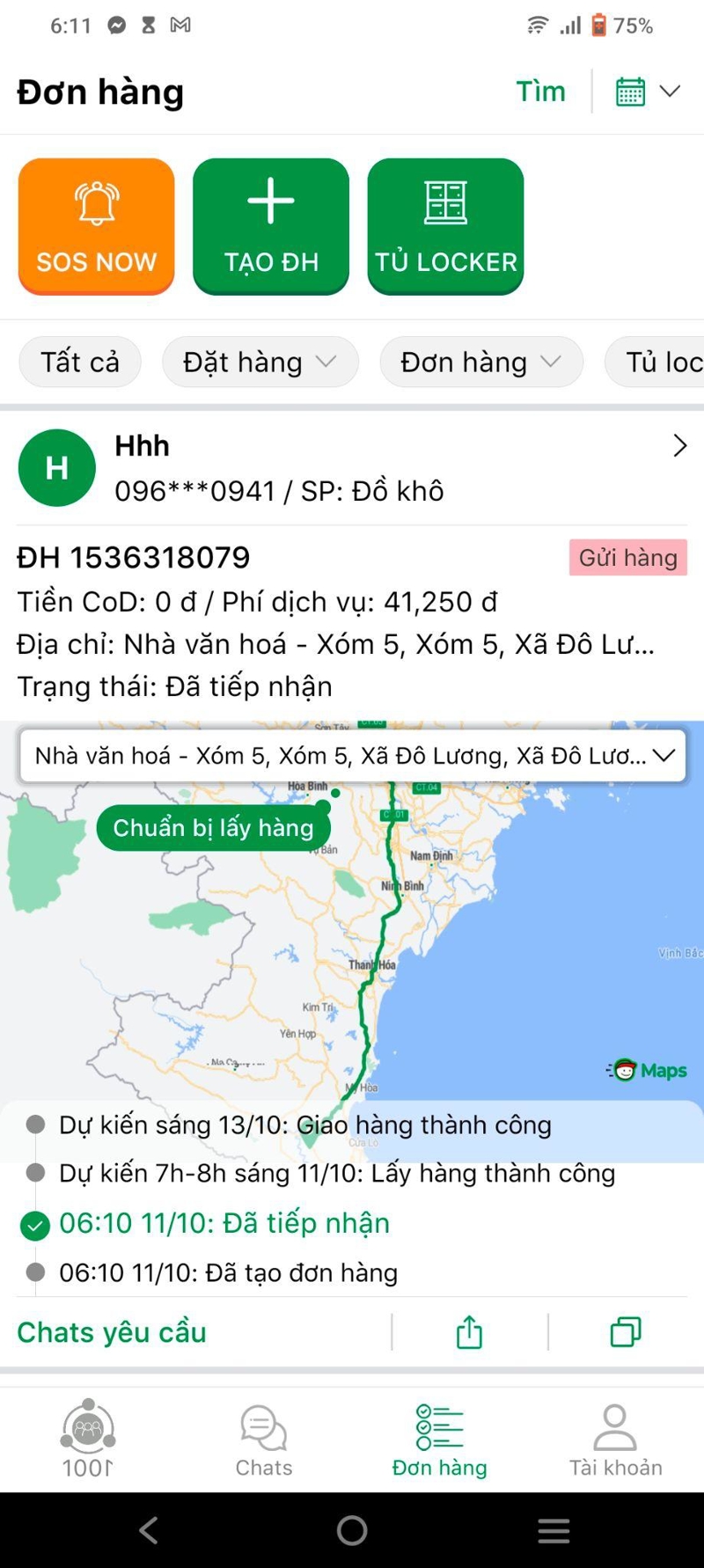Expand the Đặt hàng filter dropdown
The height and width of the screenshot is (1568, 704).
pyautogui.click(x=260, y=362)
